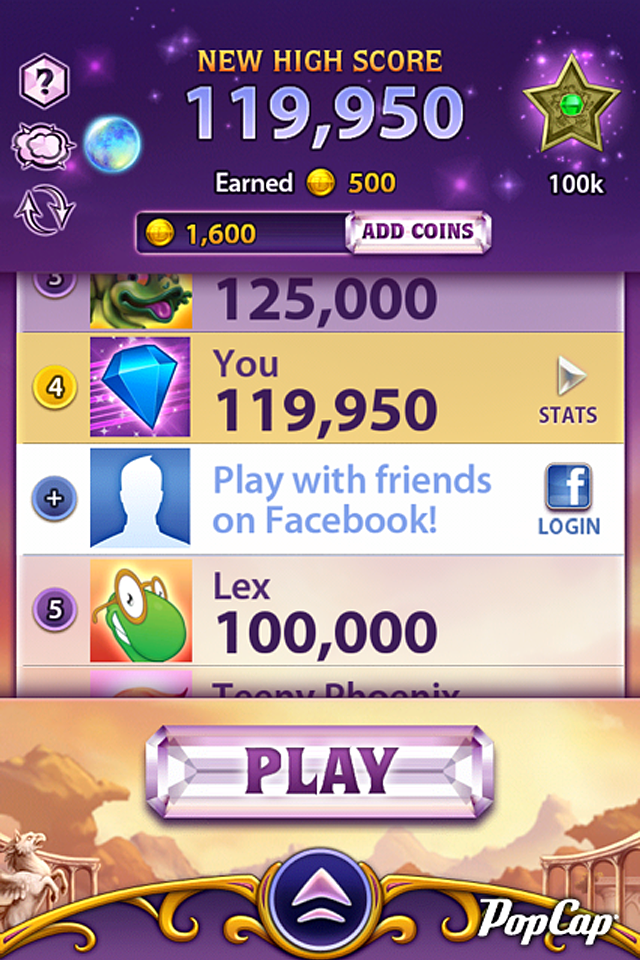The image size is (640, 960).
Task: Start a new game with PLAY
Action: tap(320, 770)
